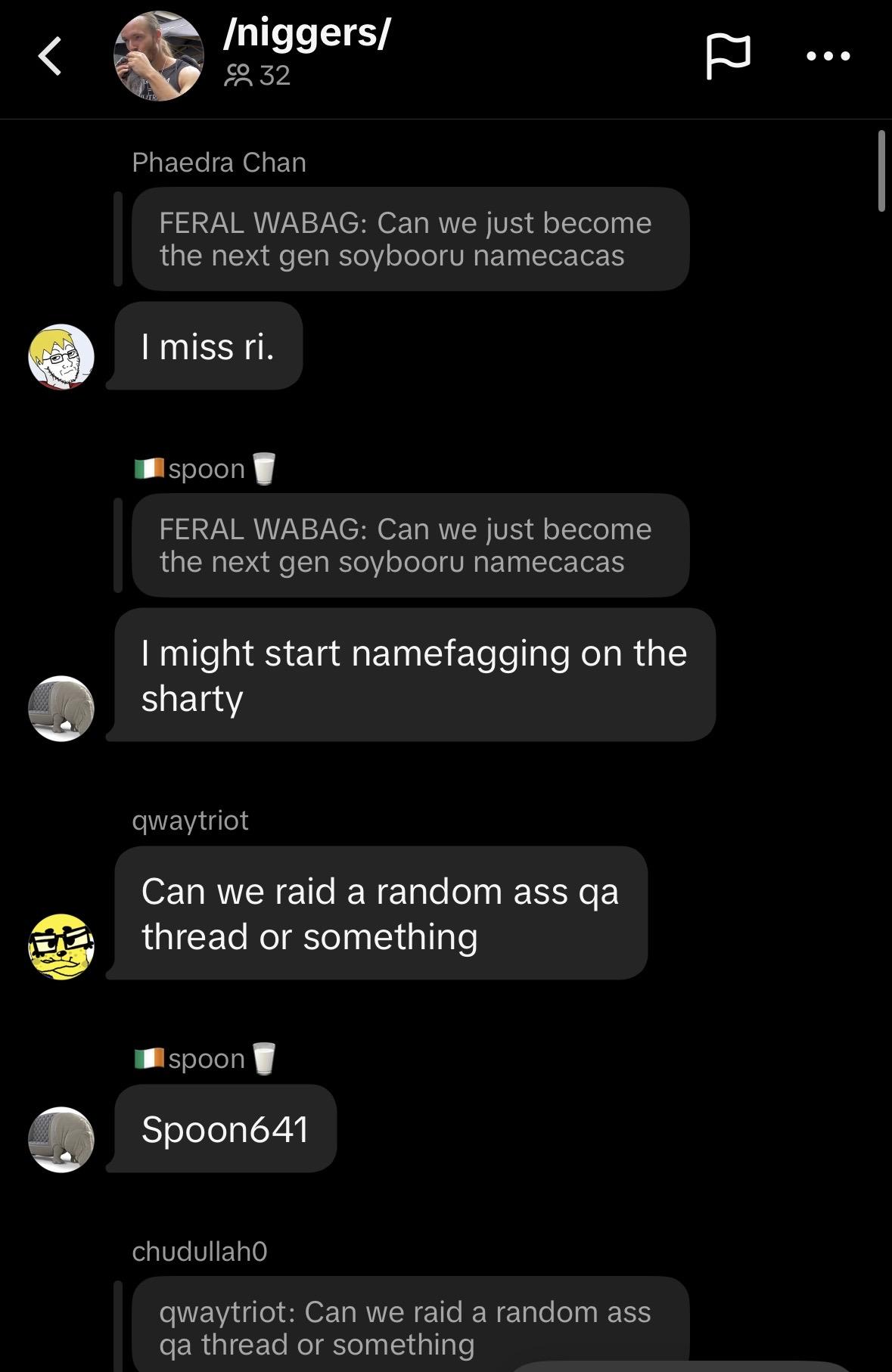The width and height of the screenshot is (892, 1372).
Task: Open the group avatar in the header
Action: pyautogui.click(x=158, y=56)
